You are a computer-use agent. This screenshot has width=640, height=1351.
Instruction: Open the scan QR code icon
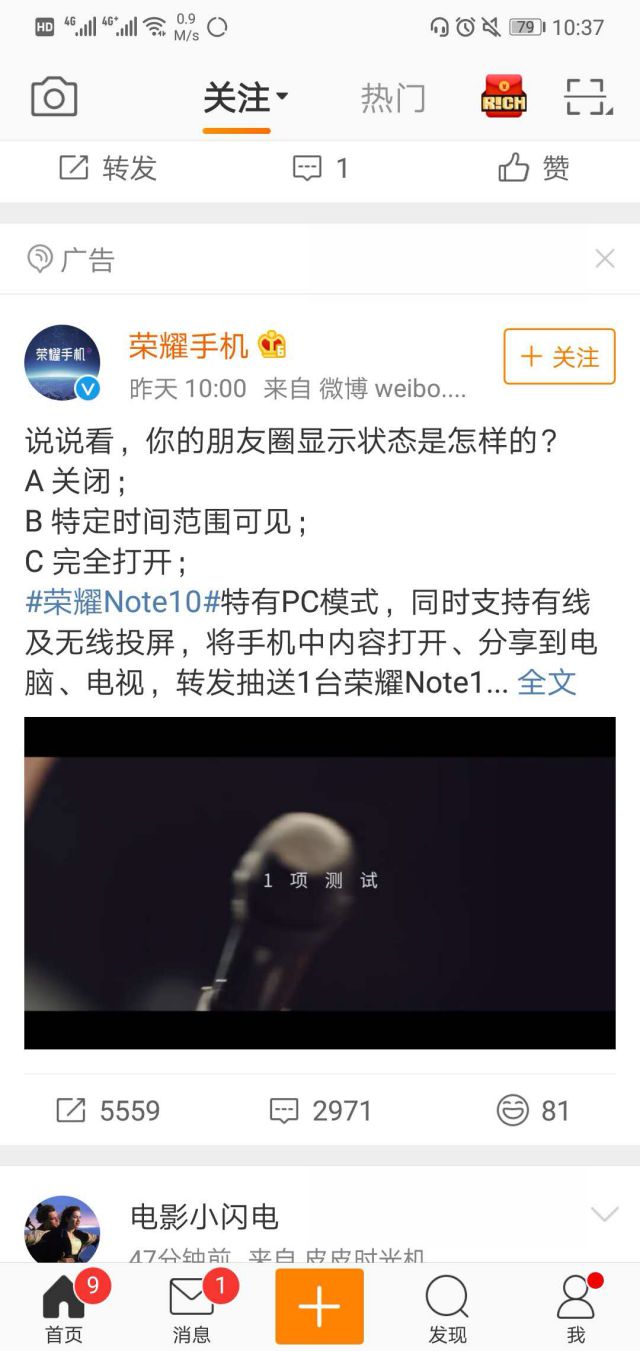click(587, 97)
